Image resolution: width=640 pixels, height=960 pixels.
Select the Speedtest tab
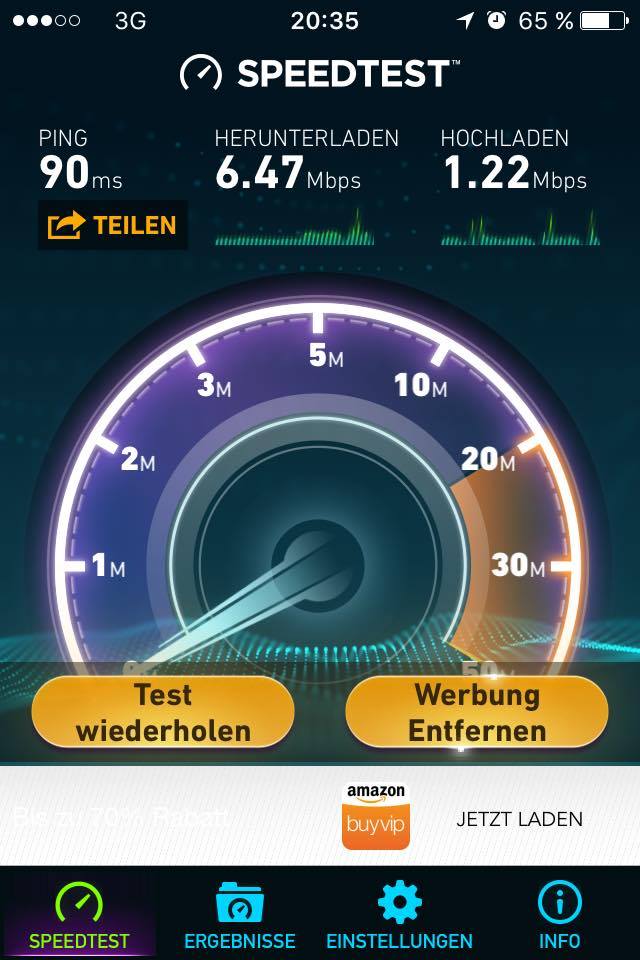point(79,915)
